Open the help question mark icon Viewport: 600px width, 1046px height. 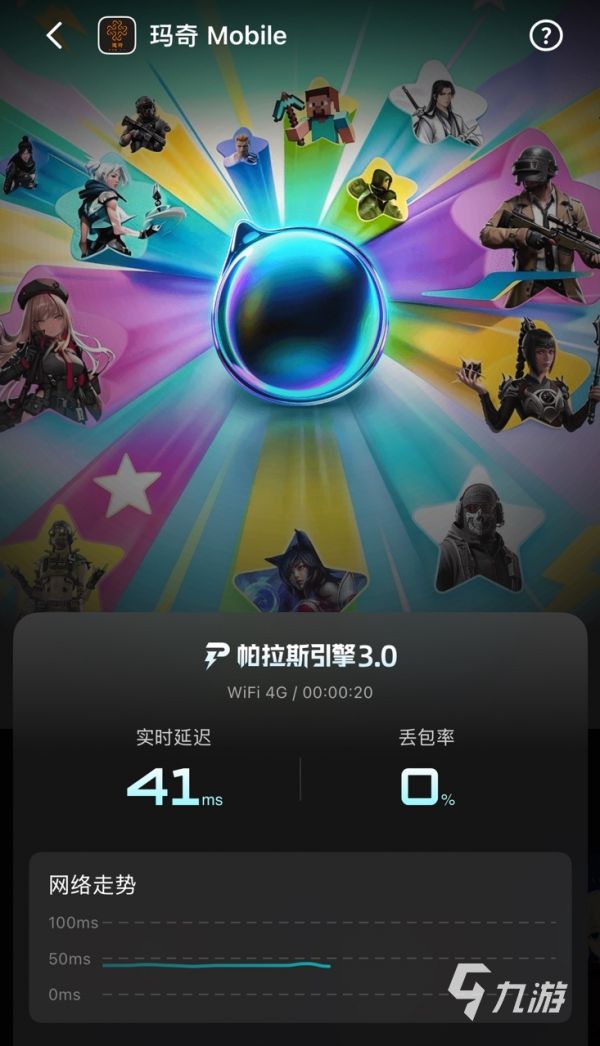point(546,35)
